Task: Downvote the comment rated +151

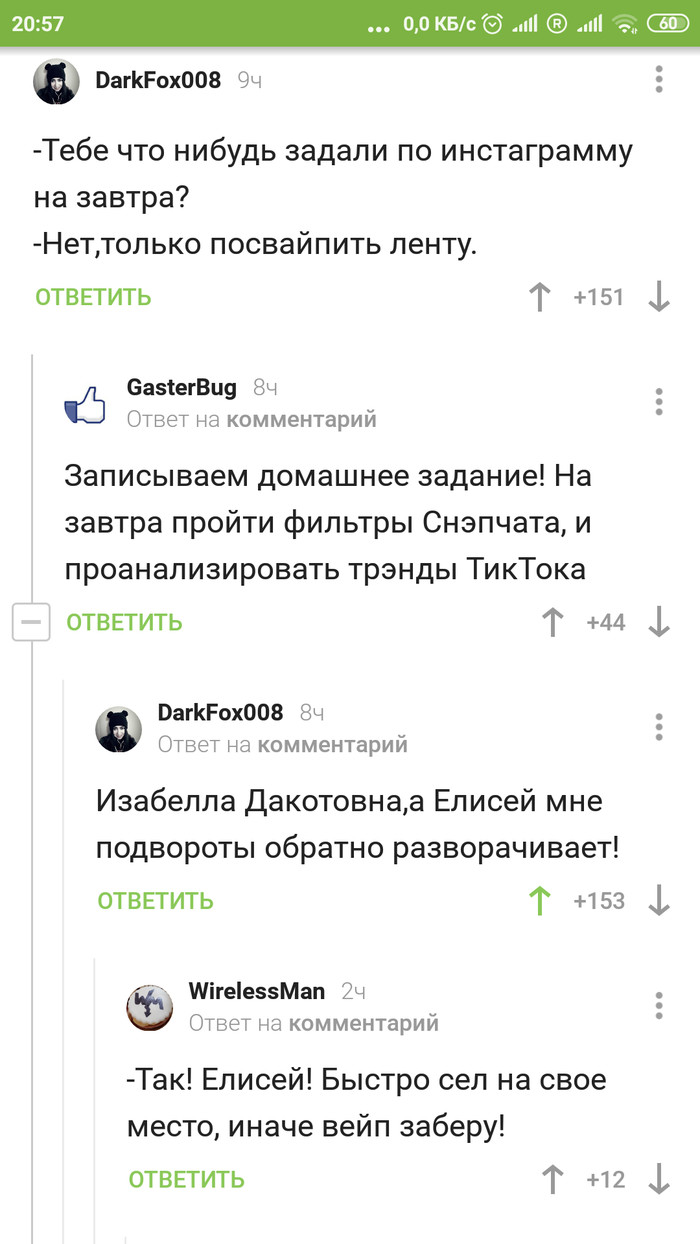Action: coord(659,297)
